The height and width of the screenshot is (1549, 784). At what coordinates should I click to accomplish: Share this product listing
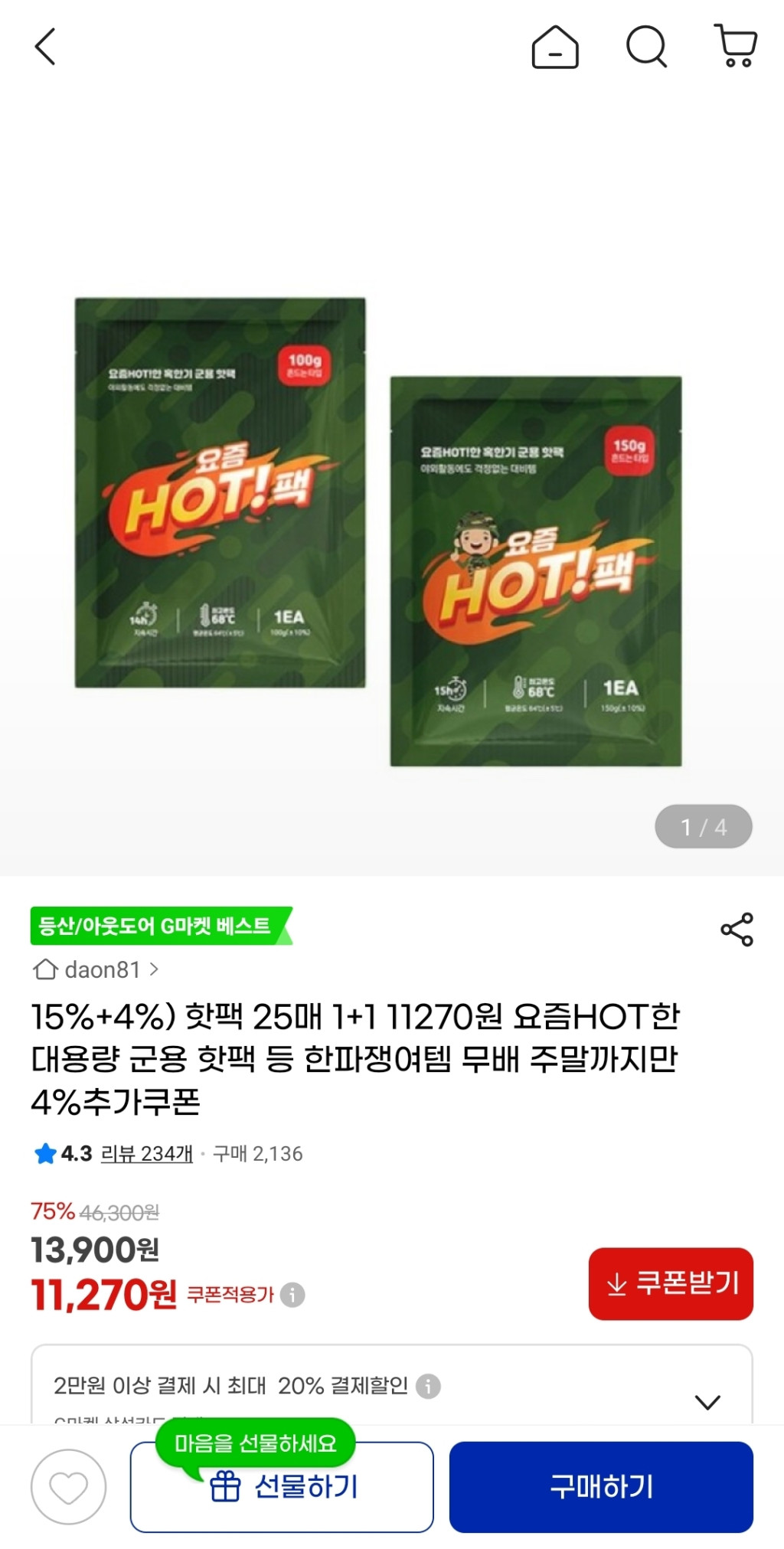(x=737, y=930)
